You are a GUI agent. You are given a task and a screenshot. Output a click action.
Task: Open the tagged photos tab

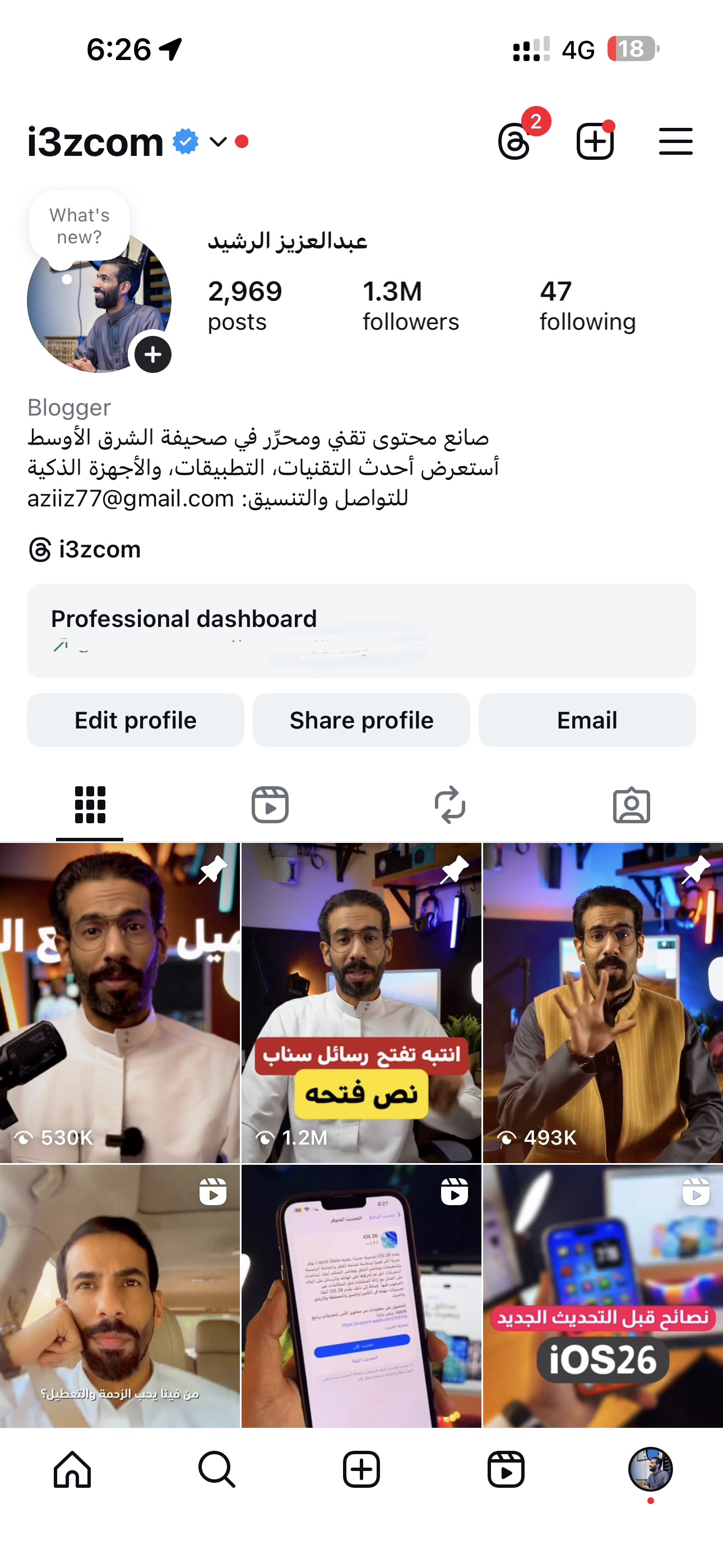(633, 805)
